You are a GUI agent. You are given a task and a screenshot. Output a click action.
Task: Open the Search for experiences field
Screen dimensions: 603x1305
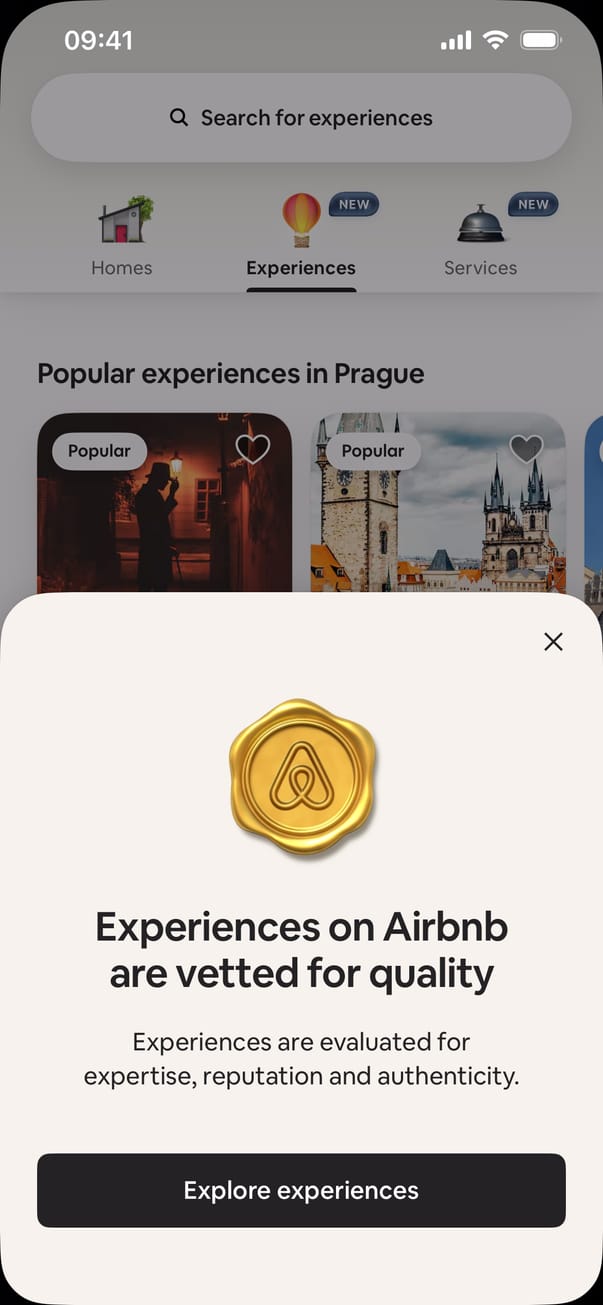tap(301, 118)
